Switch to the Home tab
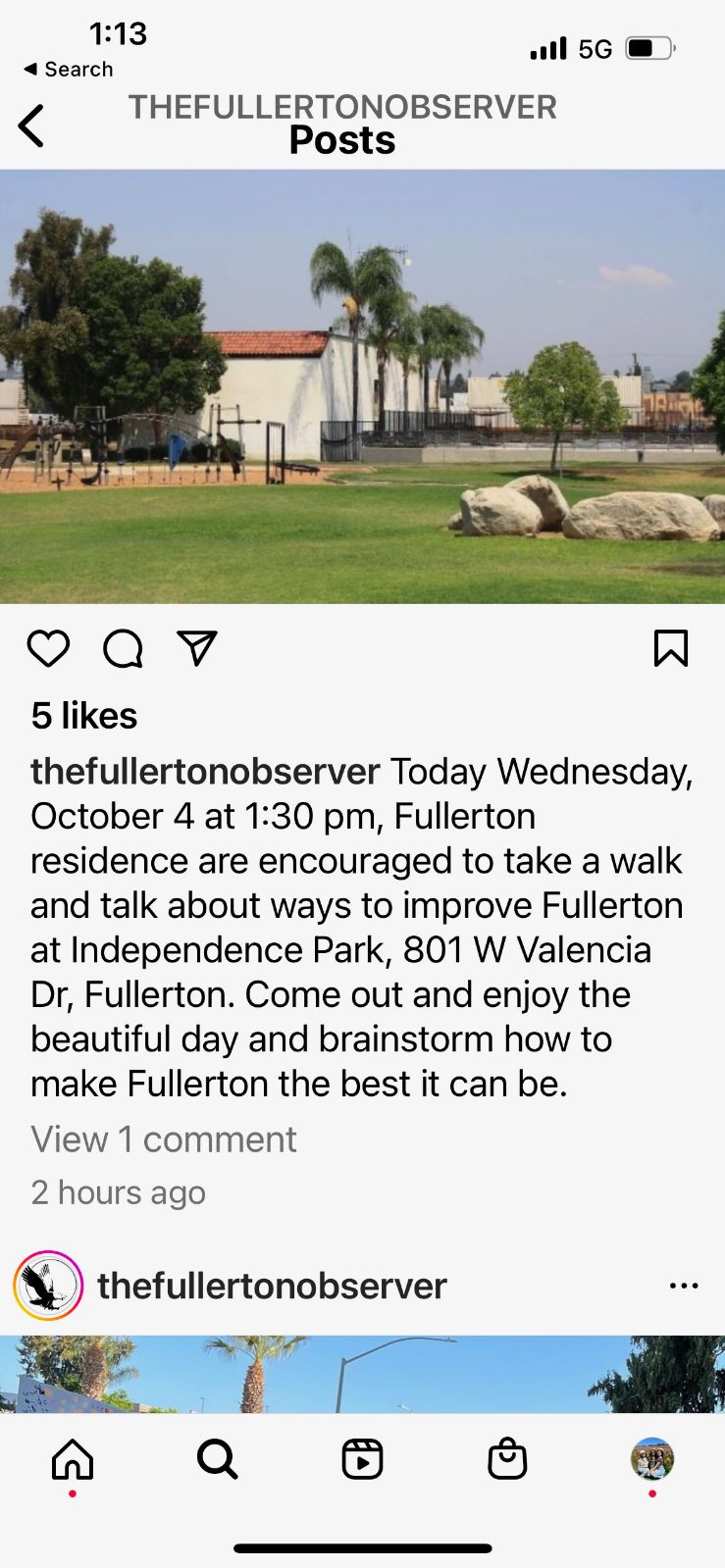725x1568 pixels. pyautogui.click(x=73, y=1459)
